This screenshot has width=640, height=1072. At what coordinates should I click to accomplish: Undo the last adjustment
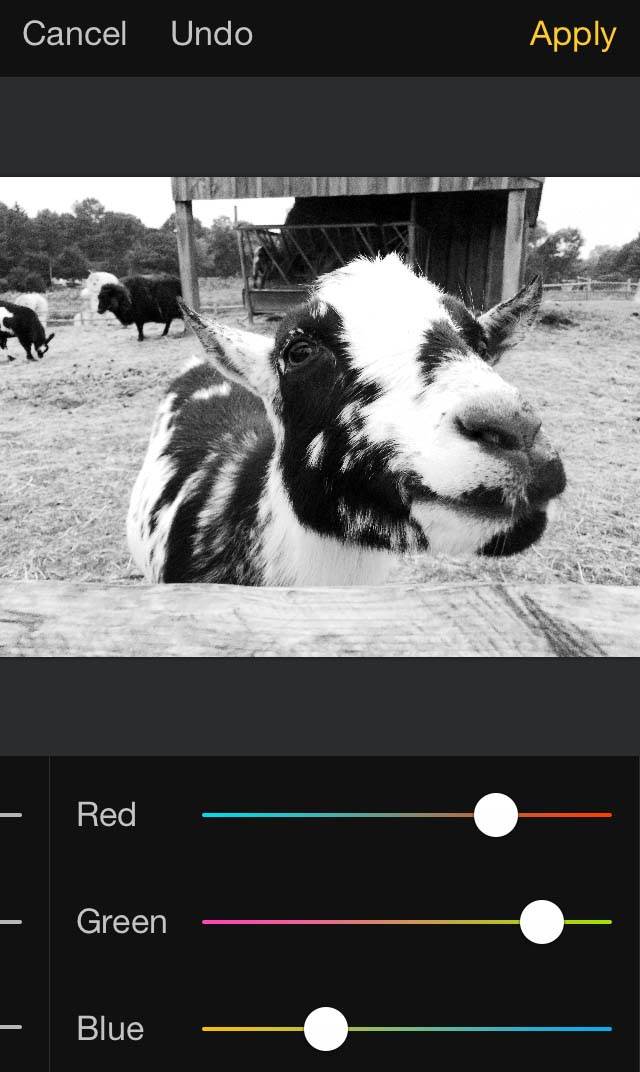tap(211, 34)
